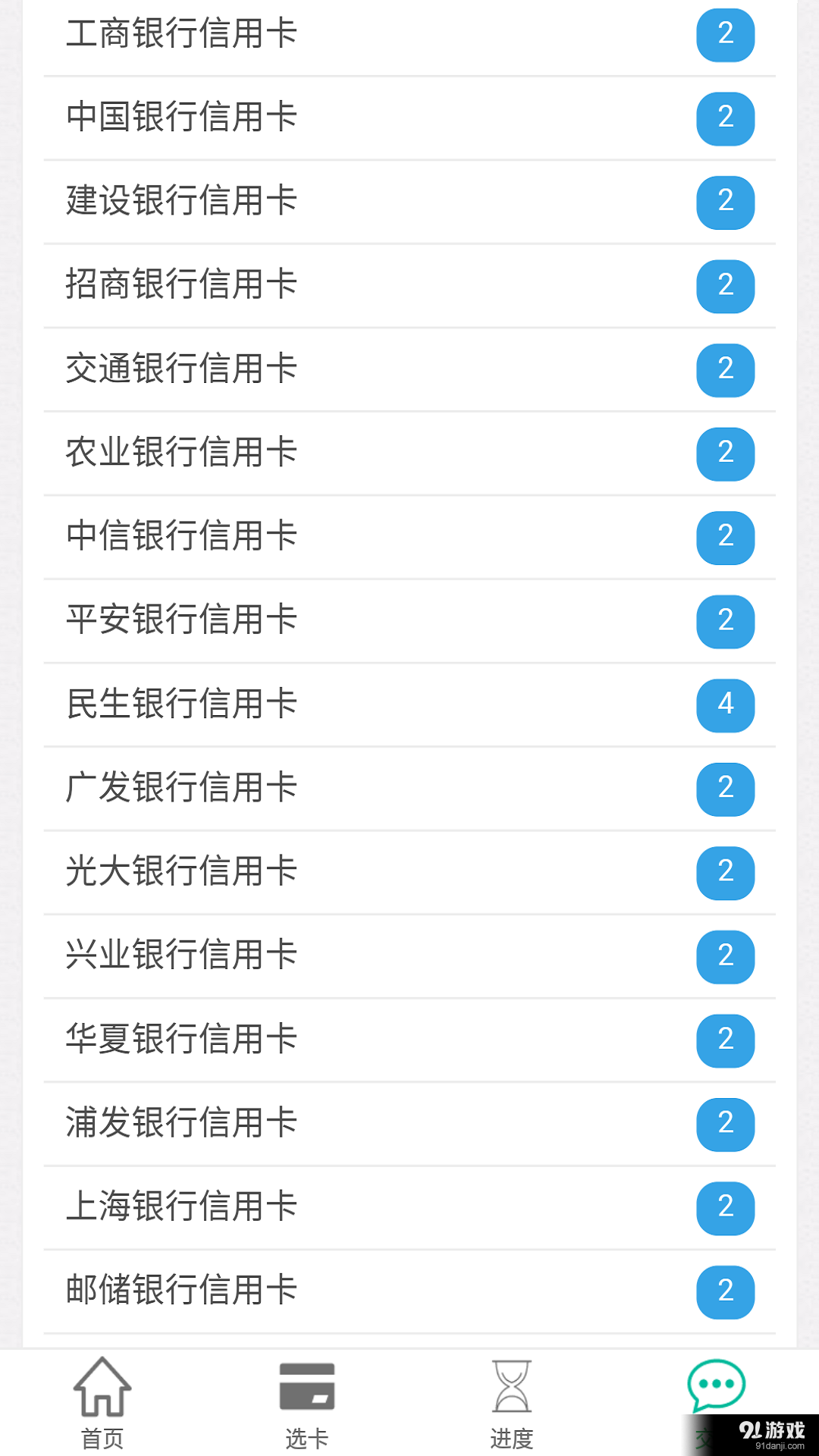Open 工商银行信用卡 list entry
Viewport: 819px width, 1456px height.
[182, 34]
